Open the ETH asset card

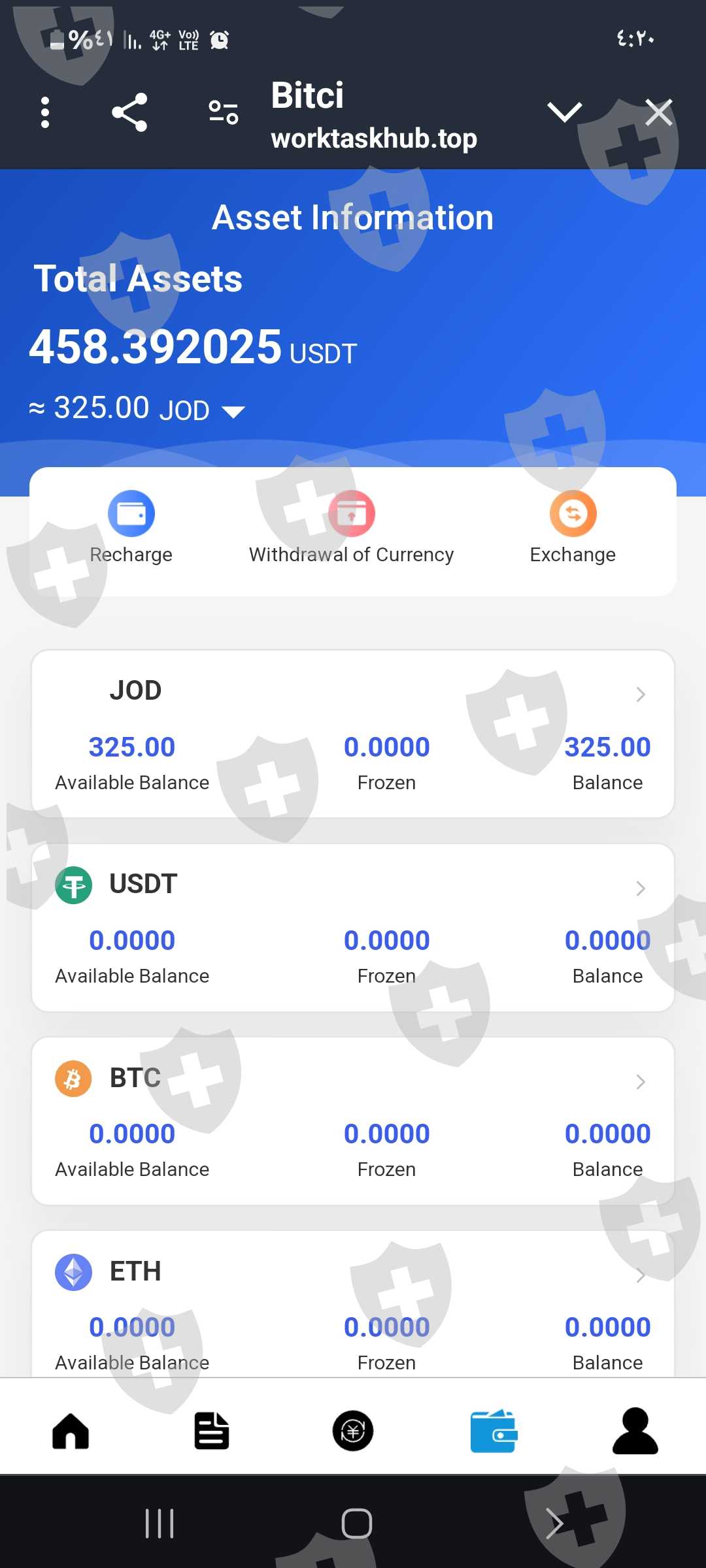353,1304
